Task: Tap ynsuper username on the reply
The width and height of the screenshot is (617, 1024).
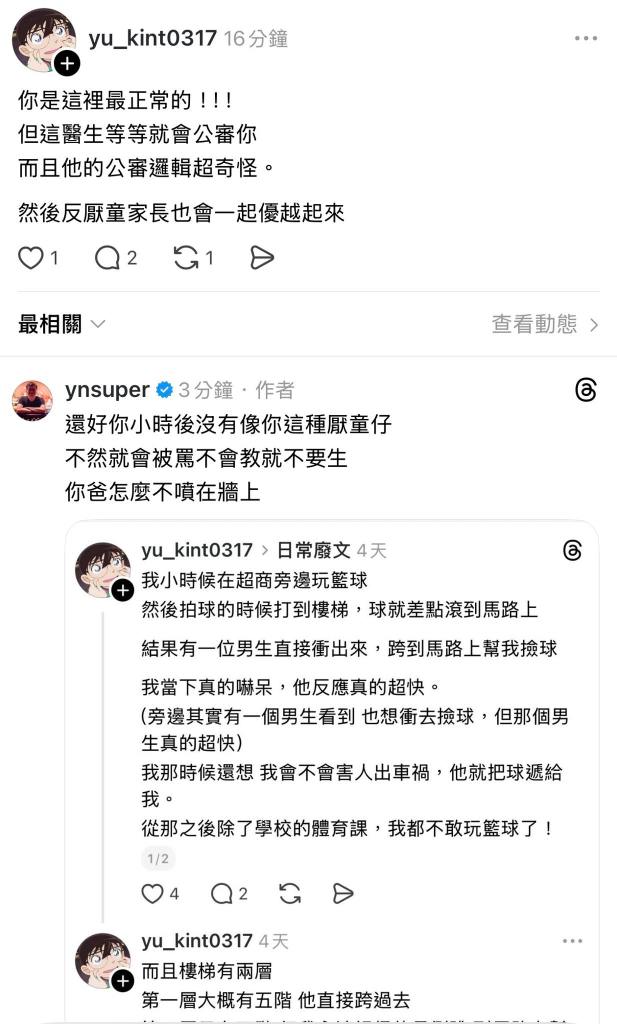Action: (x=107, y=390)
